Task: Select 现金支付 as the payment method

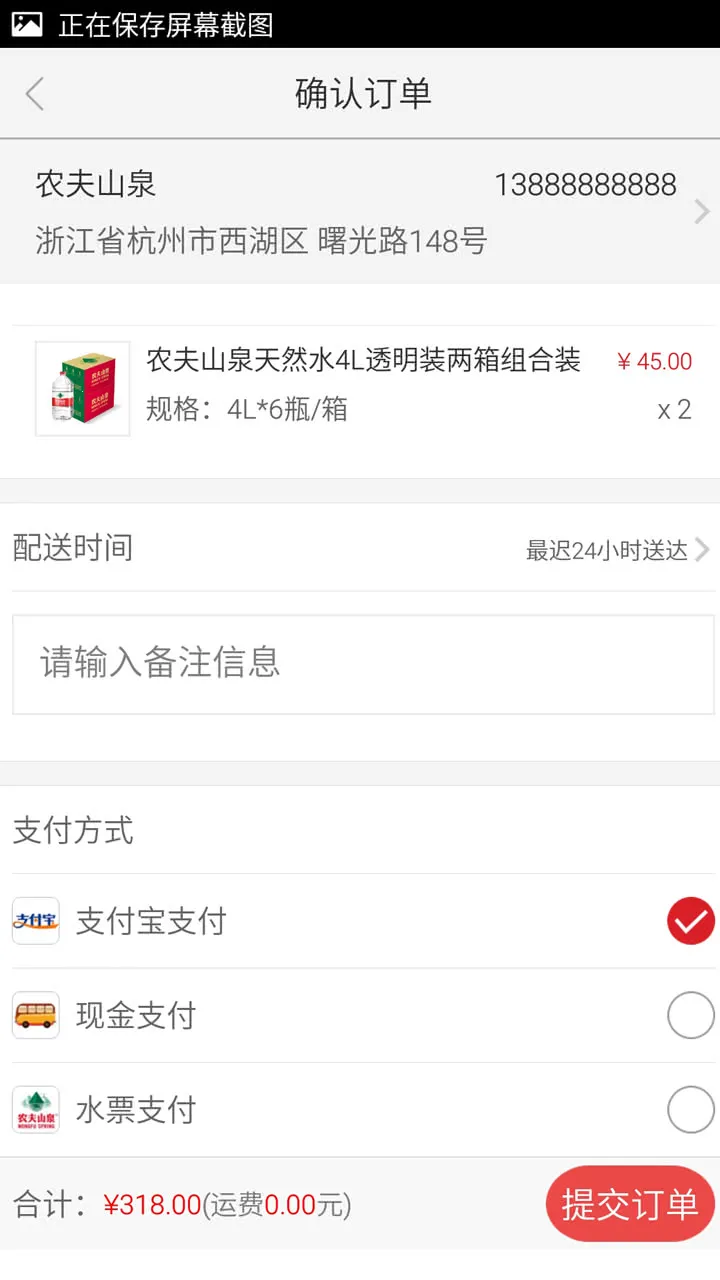Action: [x=690, y=1016]
